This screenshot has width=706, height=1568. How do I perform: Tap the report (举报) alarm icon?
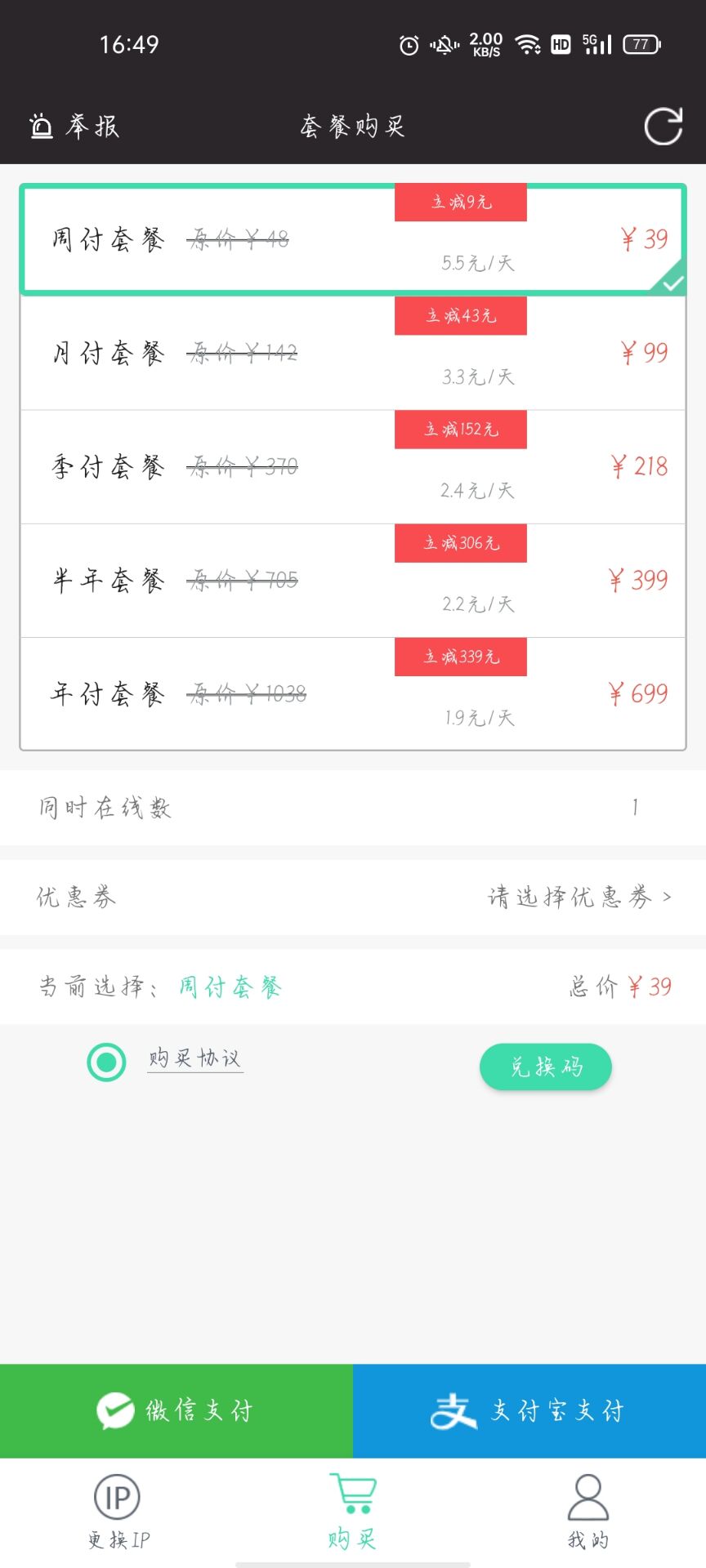pyautogui.click(x=41, y=125)
